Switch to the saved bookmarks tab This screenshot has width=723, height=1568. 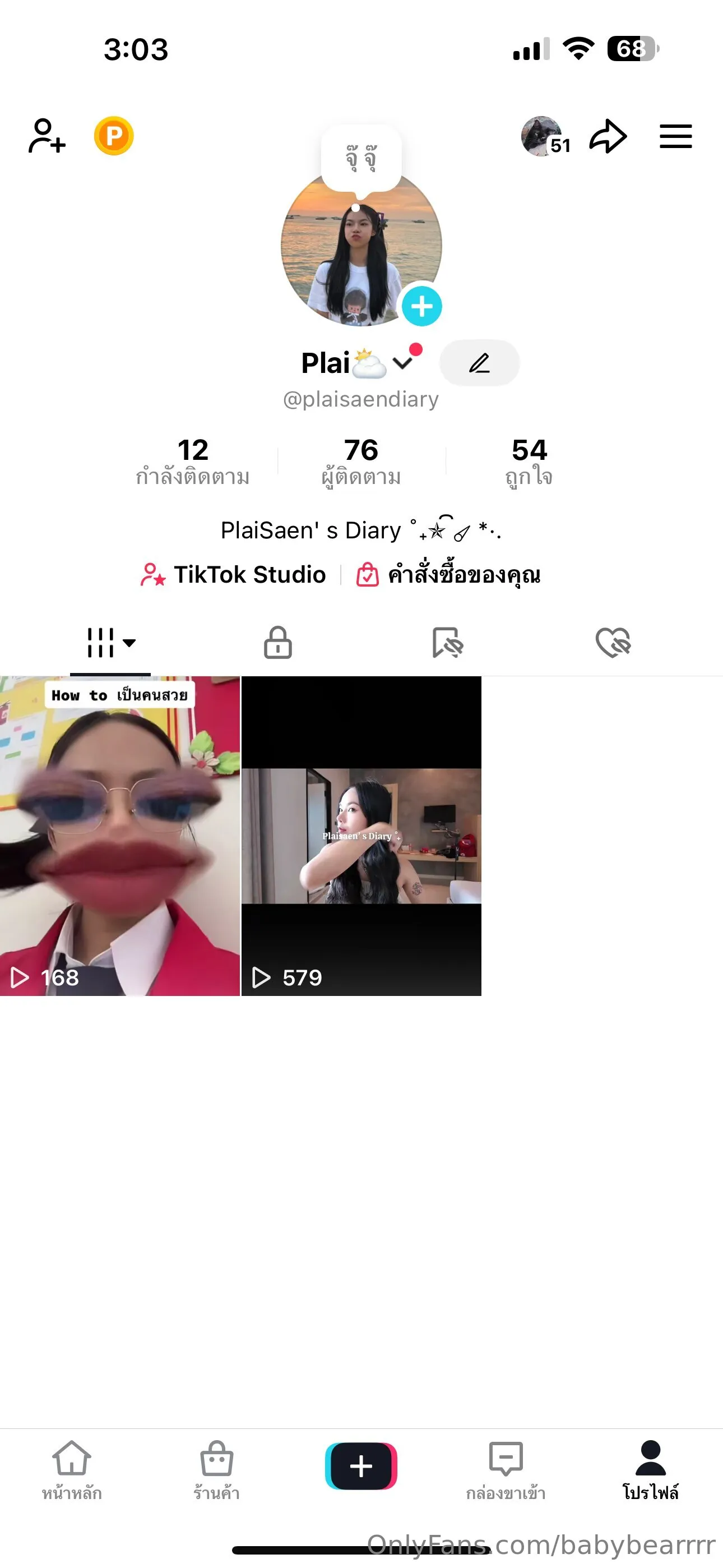(x=447, y=642)
